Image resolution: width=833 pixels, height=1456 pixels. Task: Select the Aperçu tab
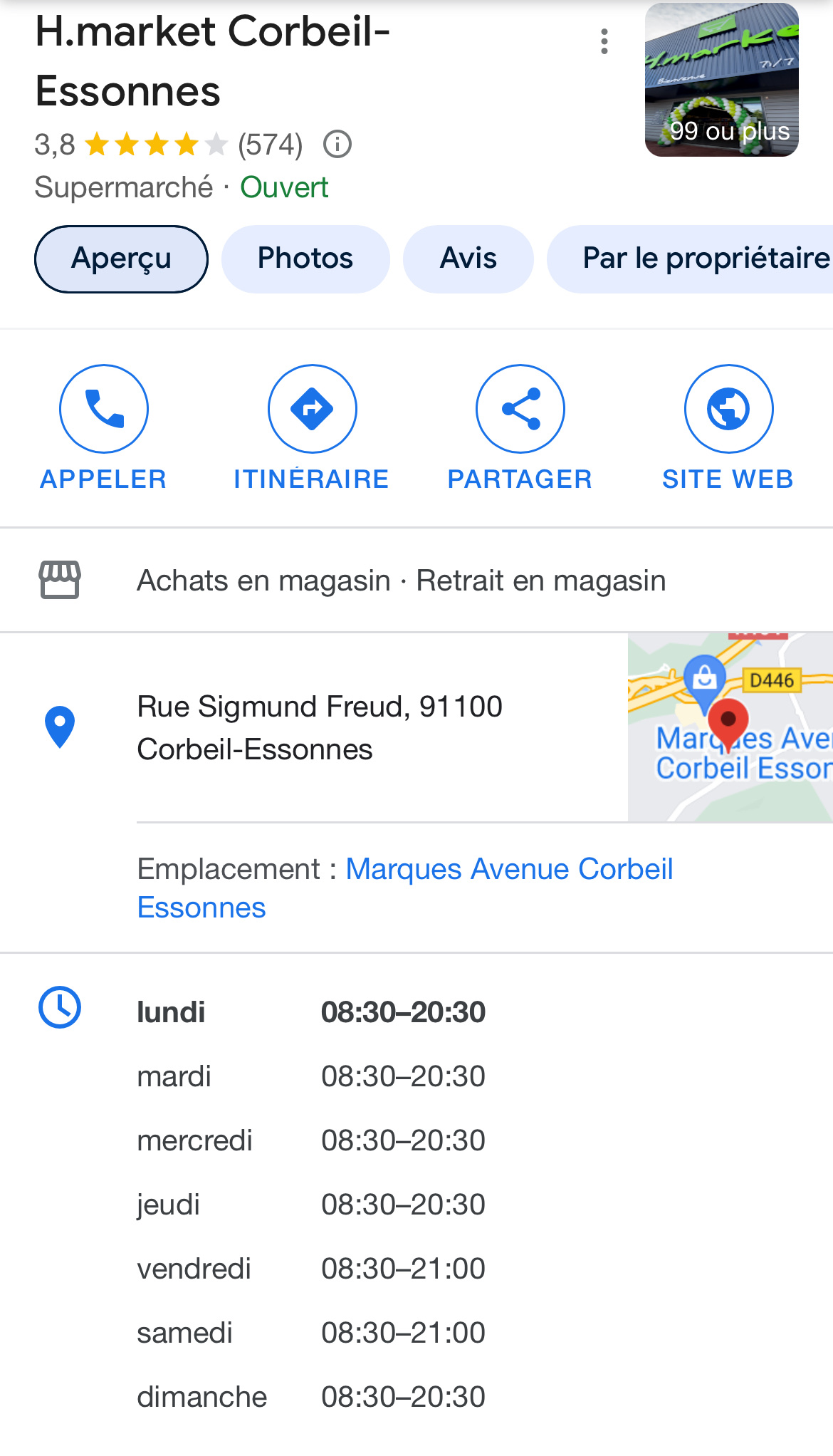click(x=121, y=259)
